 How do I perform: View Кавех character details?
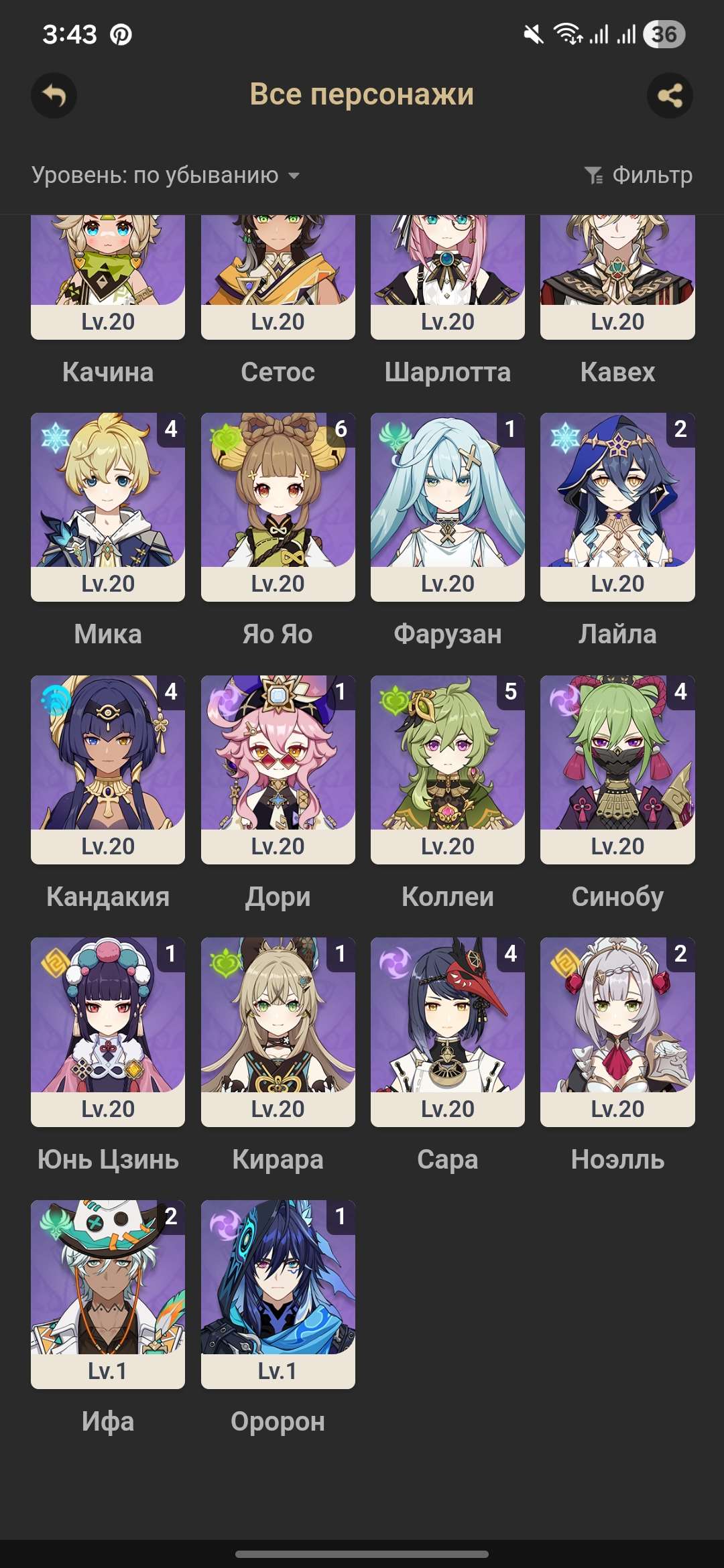coord(617,278)
